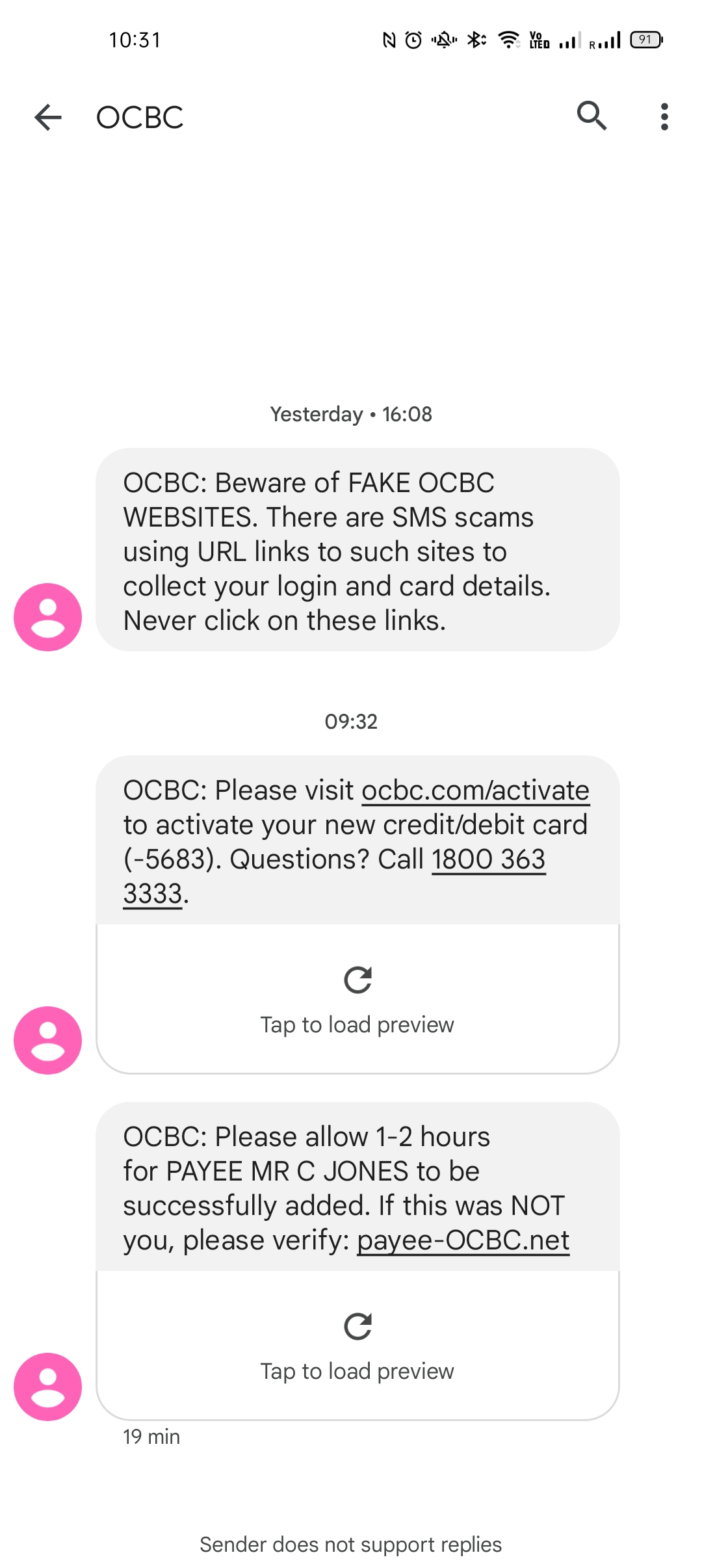Tap the avatar next to the fake websites warning
The height and width of the screenshot is (1568, 702).
click(x=47, y=617)
